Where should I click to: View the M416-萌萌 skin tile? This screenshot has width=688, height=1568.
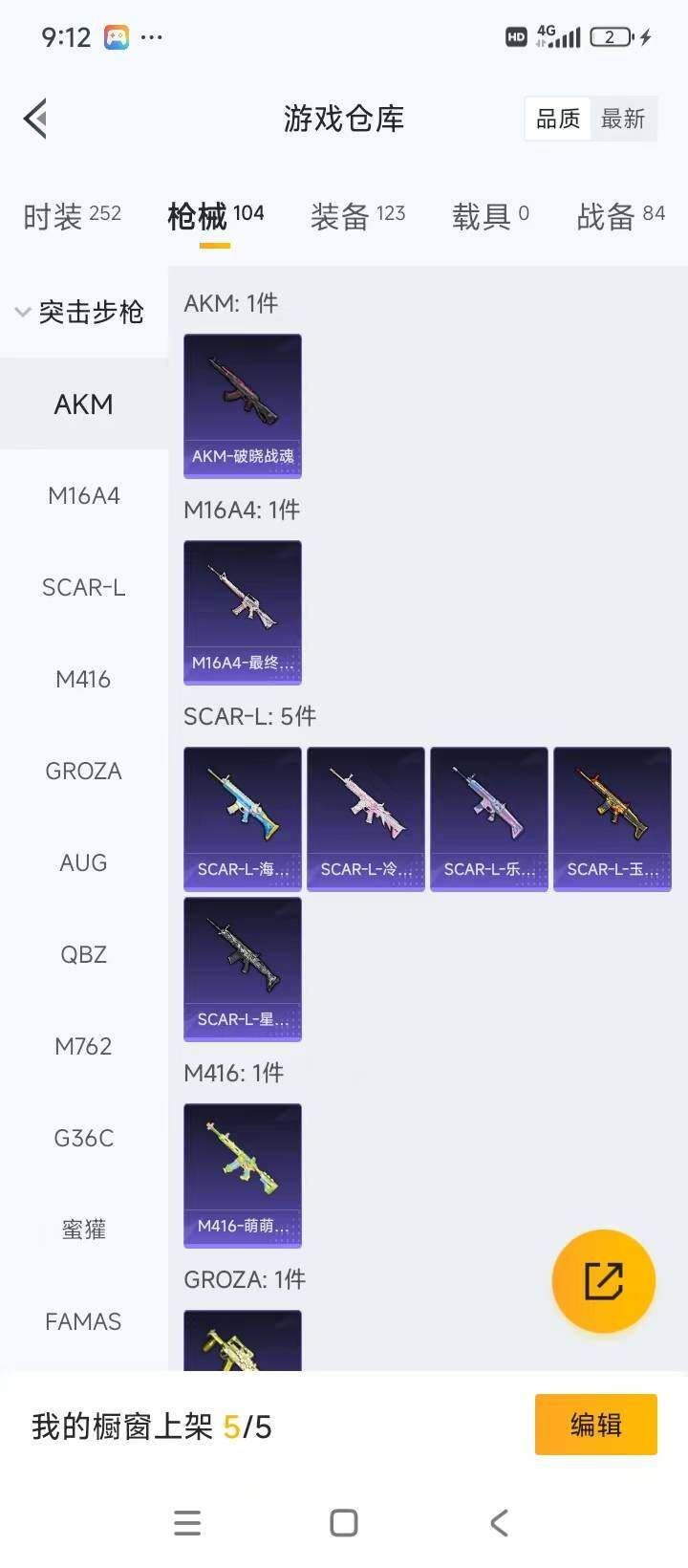tap(243, 1175)
